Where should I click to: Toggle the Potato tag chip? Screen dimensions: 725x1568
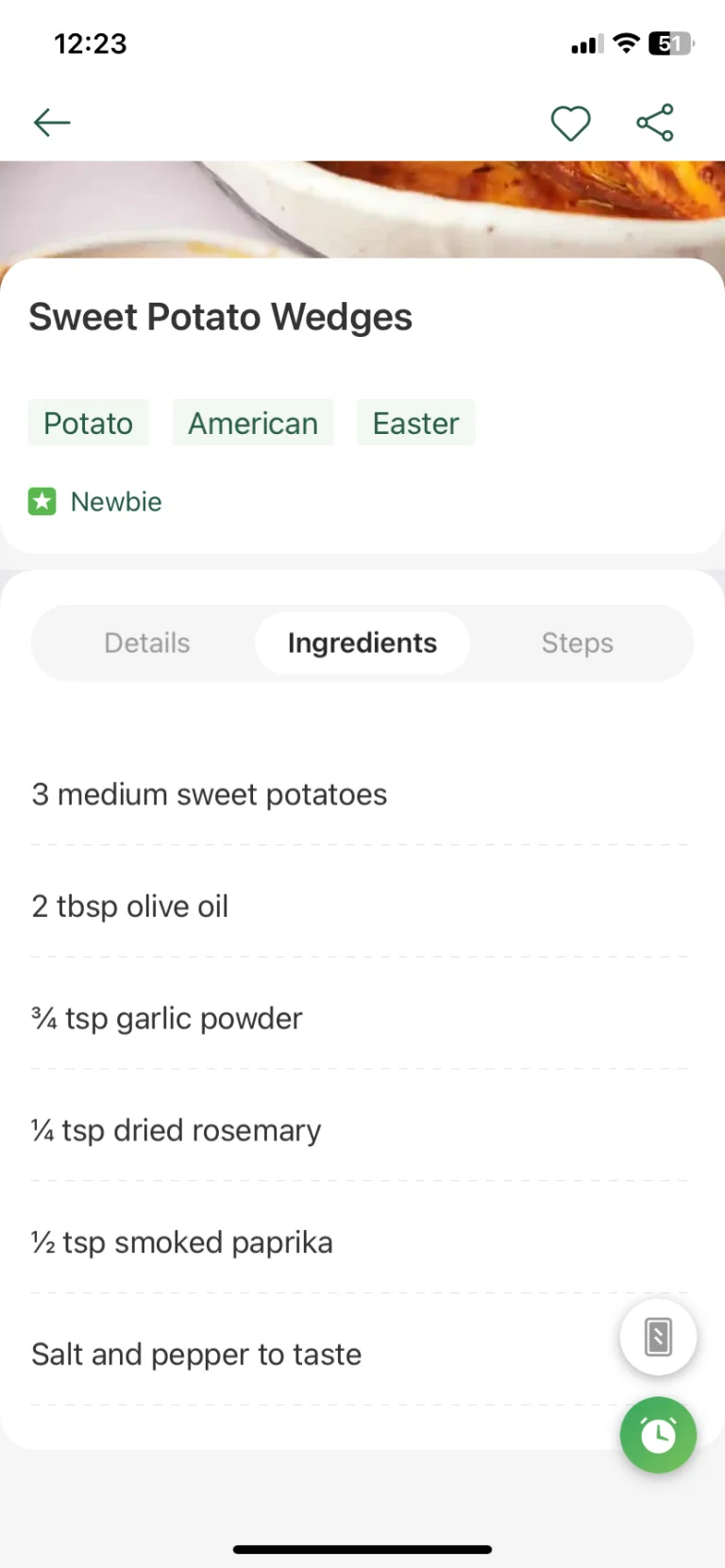click(88, 423)
